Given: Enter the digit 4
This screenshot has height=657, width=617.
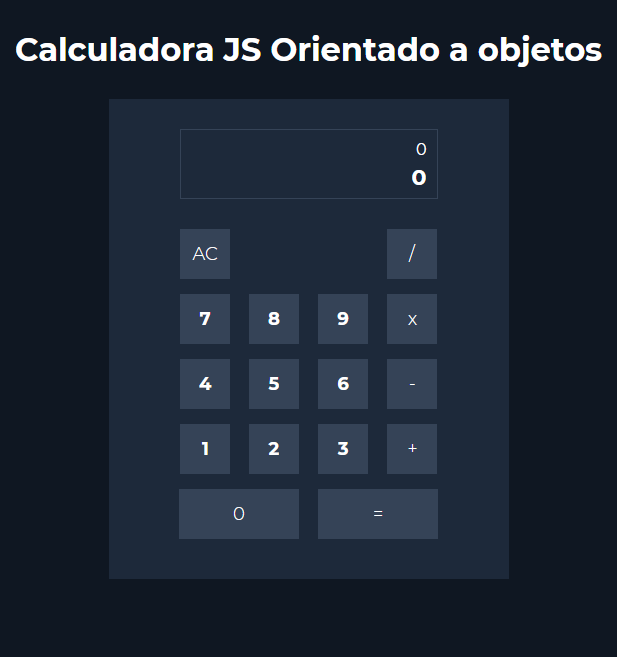Looking at the screenshot, I should pyautogui.click(x=205, y=384).
